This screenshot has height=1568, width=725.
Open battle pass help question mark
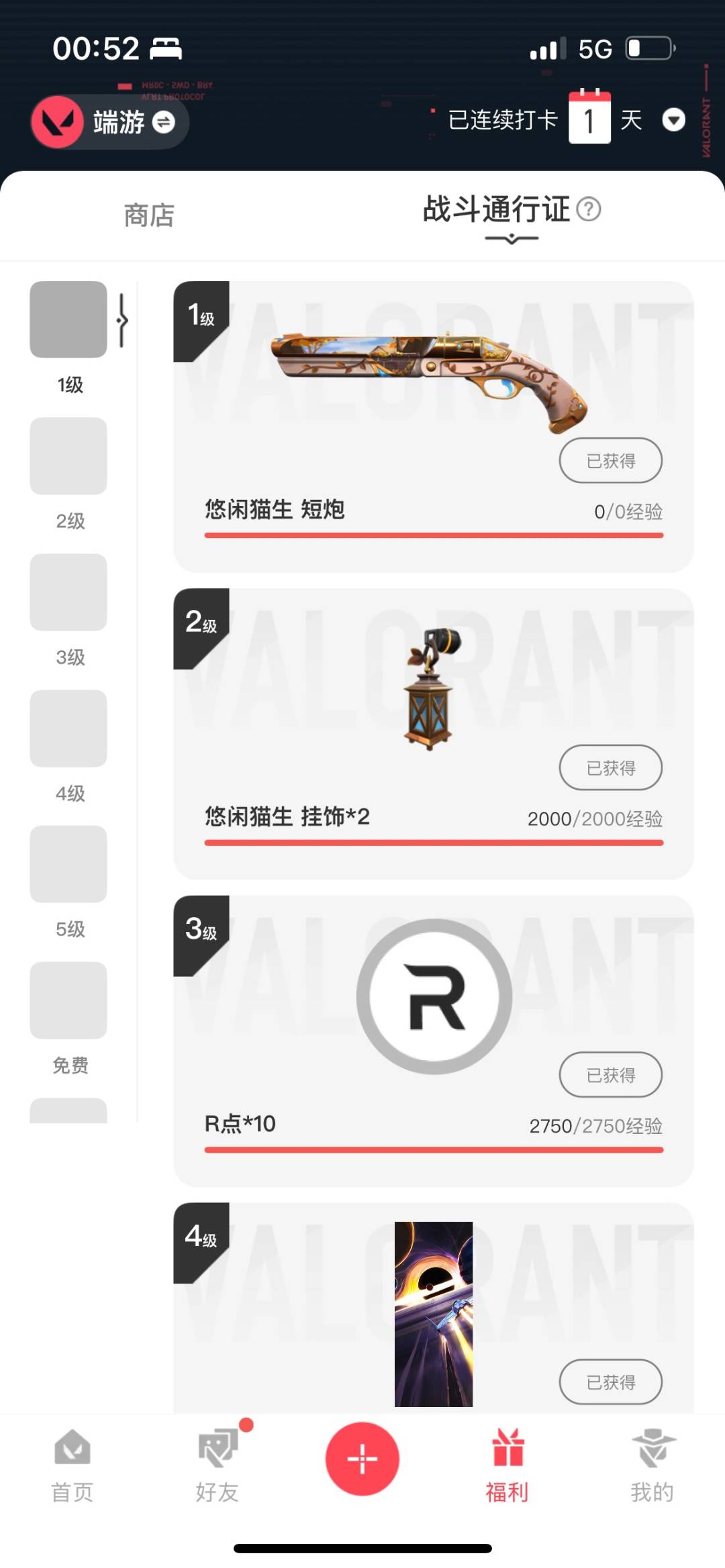589,209
